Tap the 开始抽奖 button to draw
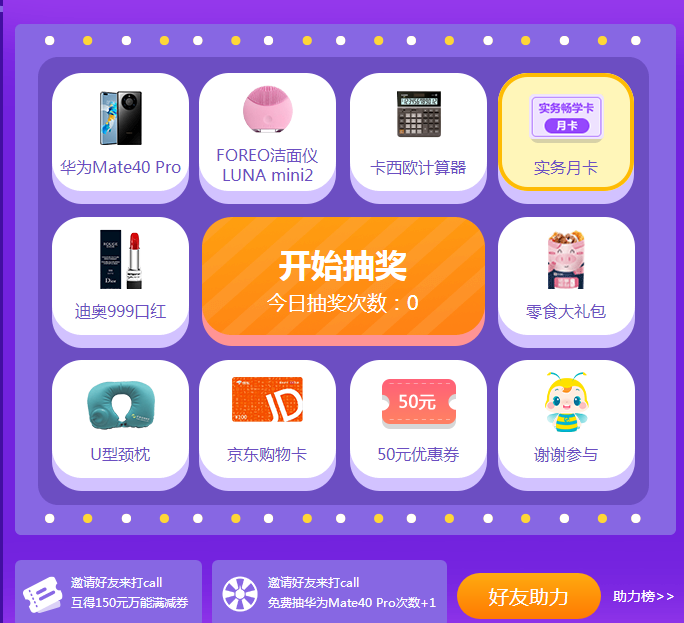 point(343,278)
